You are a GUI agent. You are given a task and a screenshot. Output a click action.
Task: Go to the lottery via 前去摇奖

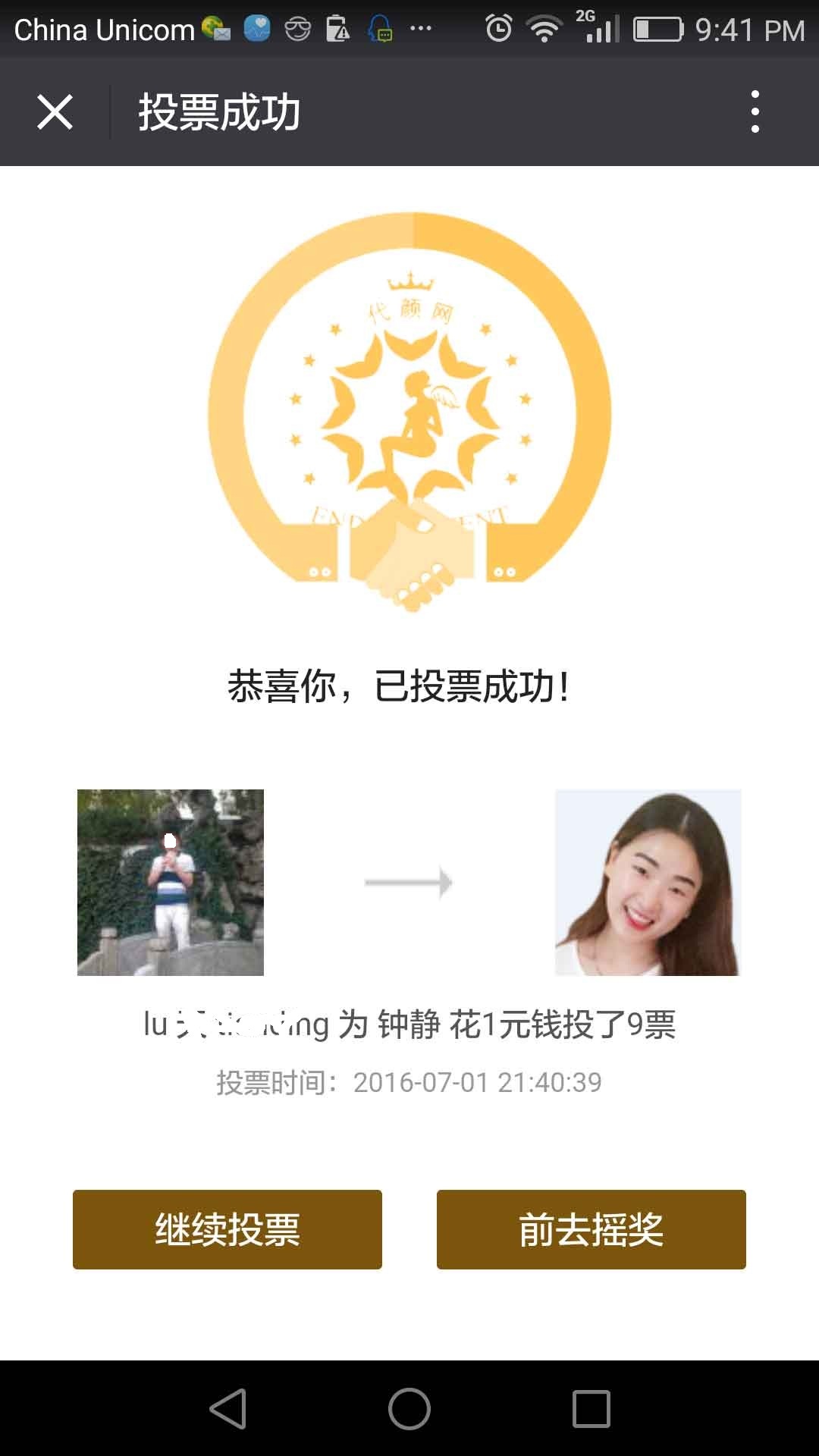pyautogui.click(x=591, y=1229)
